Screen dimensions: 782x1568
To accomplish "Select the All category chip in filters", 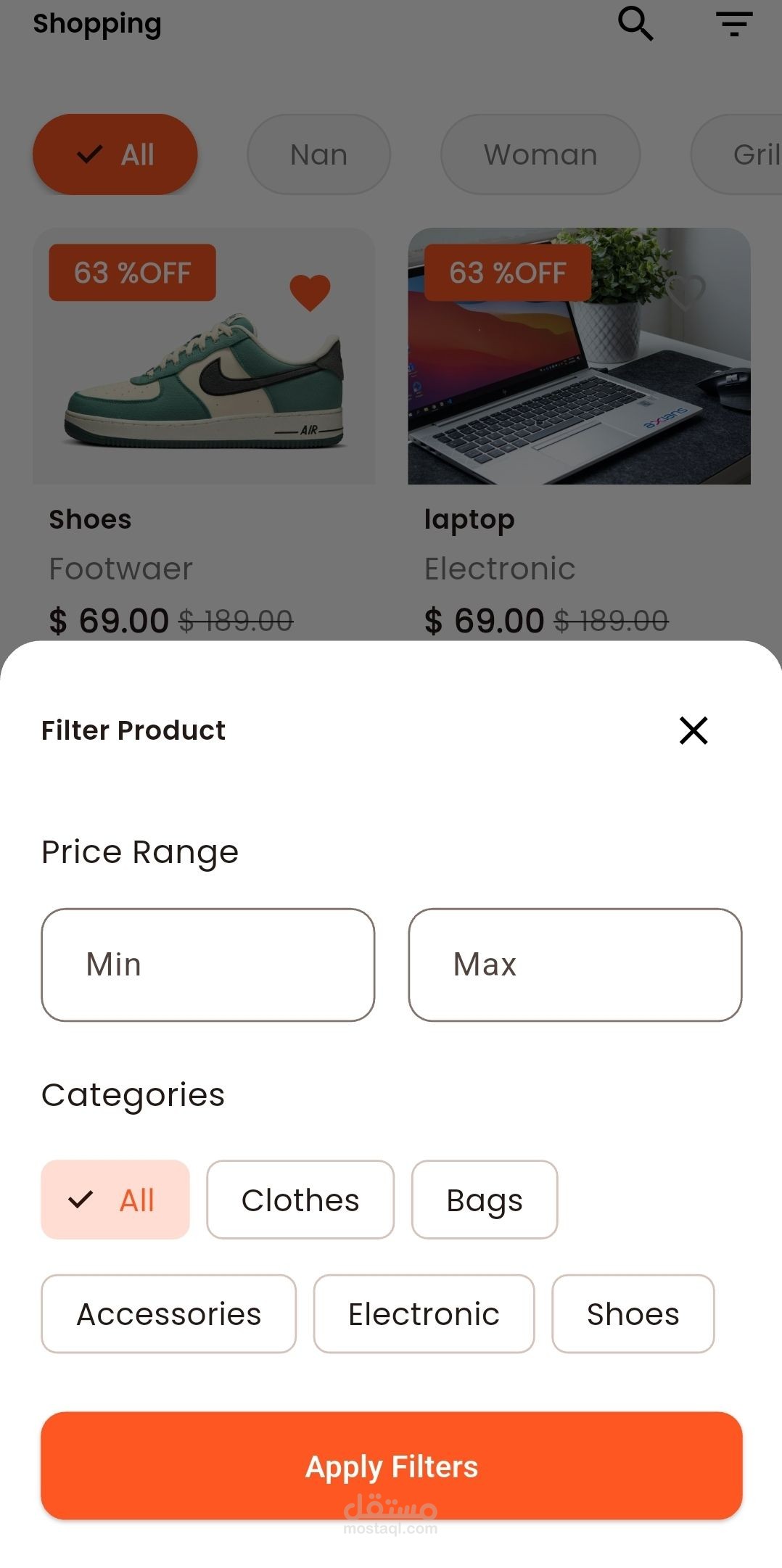I will pos(115,1200).
